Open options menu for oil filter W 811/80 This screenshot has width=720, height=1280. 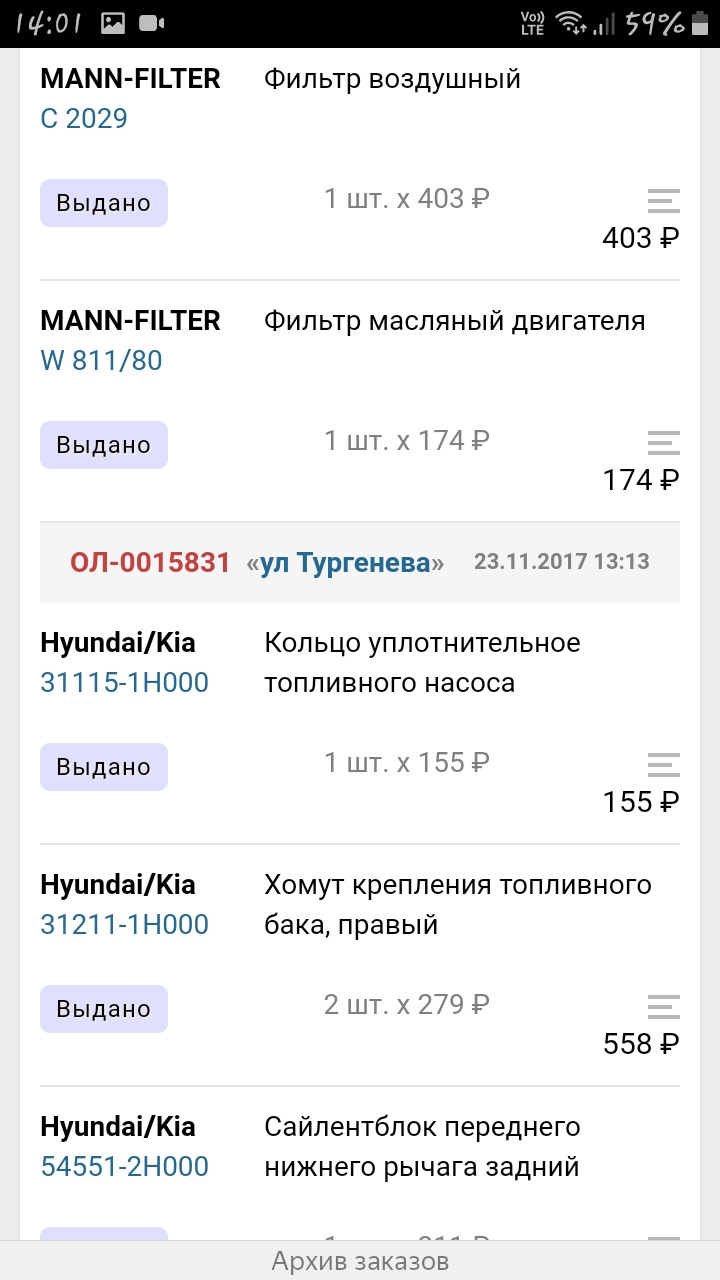(663, 442)
